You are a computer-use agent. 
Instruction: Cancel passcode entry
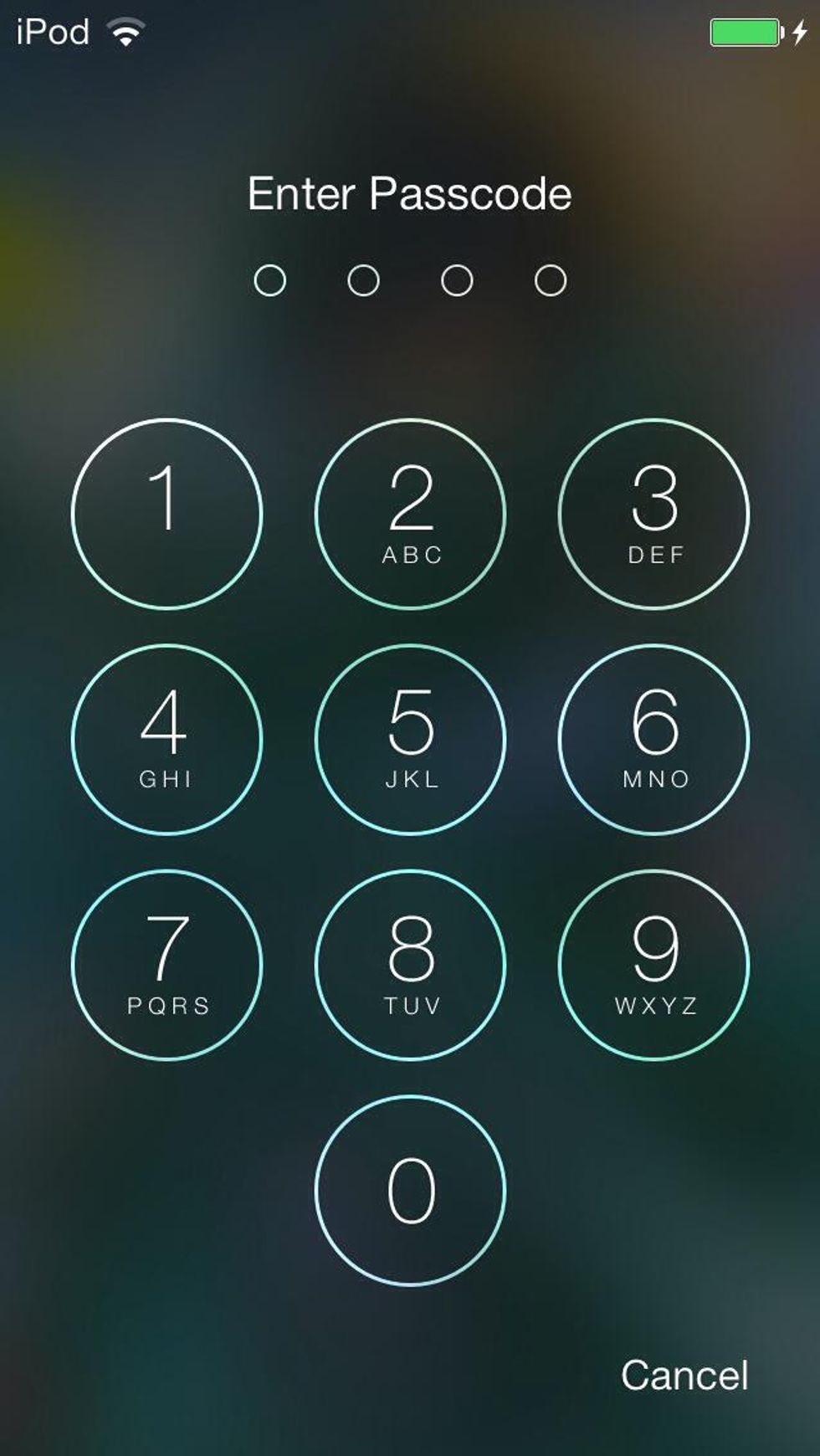pos(684,1375)
